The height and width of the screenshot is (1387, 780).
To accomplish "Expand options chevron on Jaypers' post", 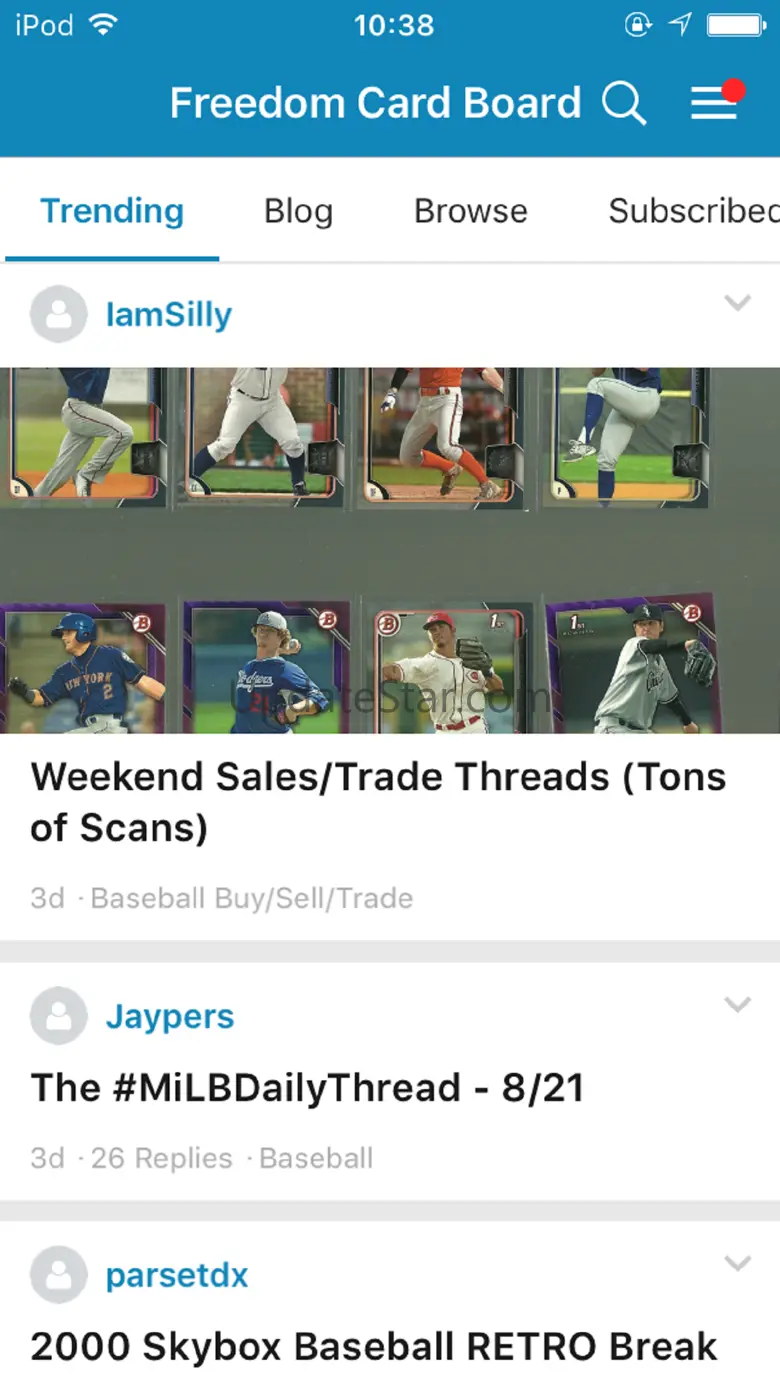I will [737, 1005].
